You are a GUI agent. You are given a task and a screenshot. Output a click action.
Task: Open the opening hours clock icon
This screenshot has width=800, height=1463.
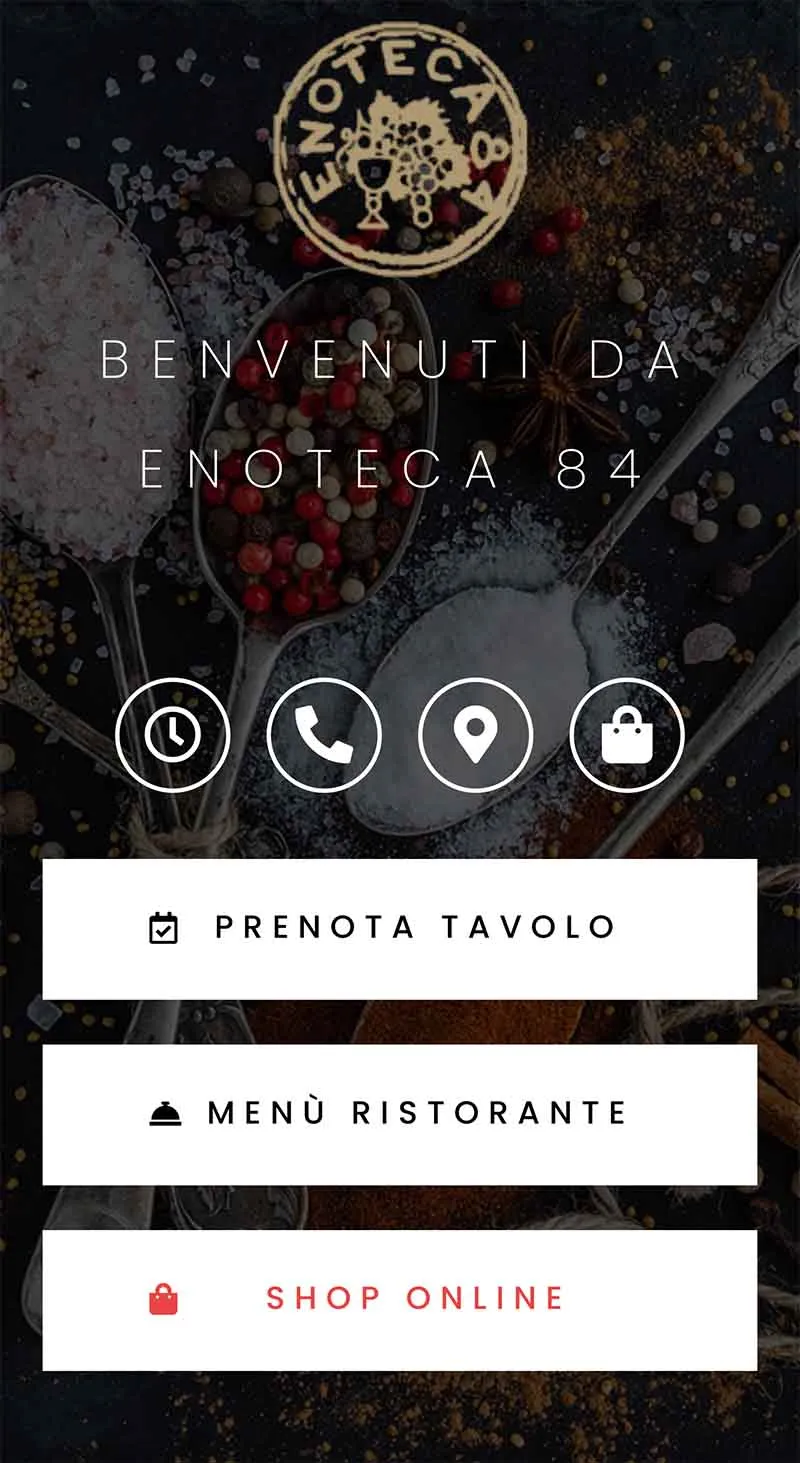[173, 735]
